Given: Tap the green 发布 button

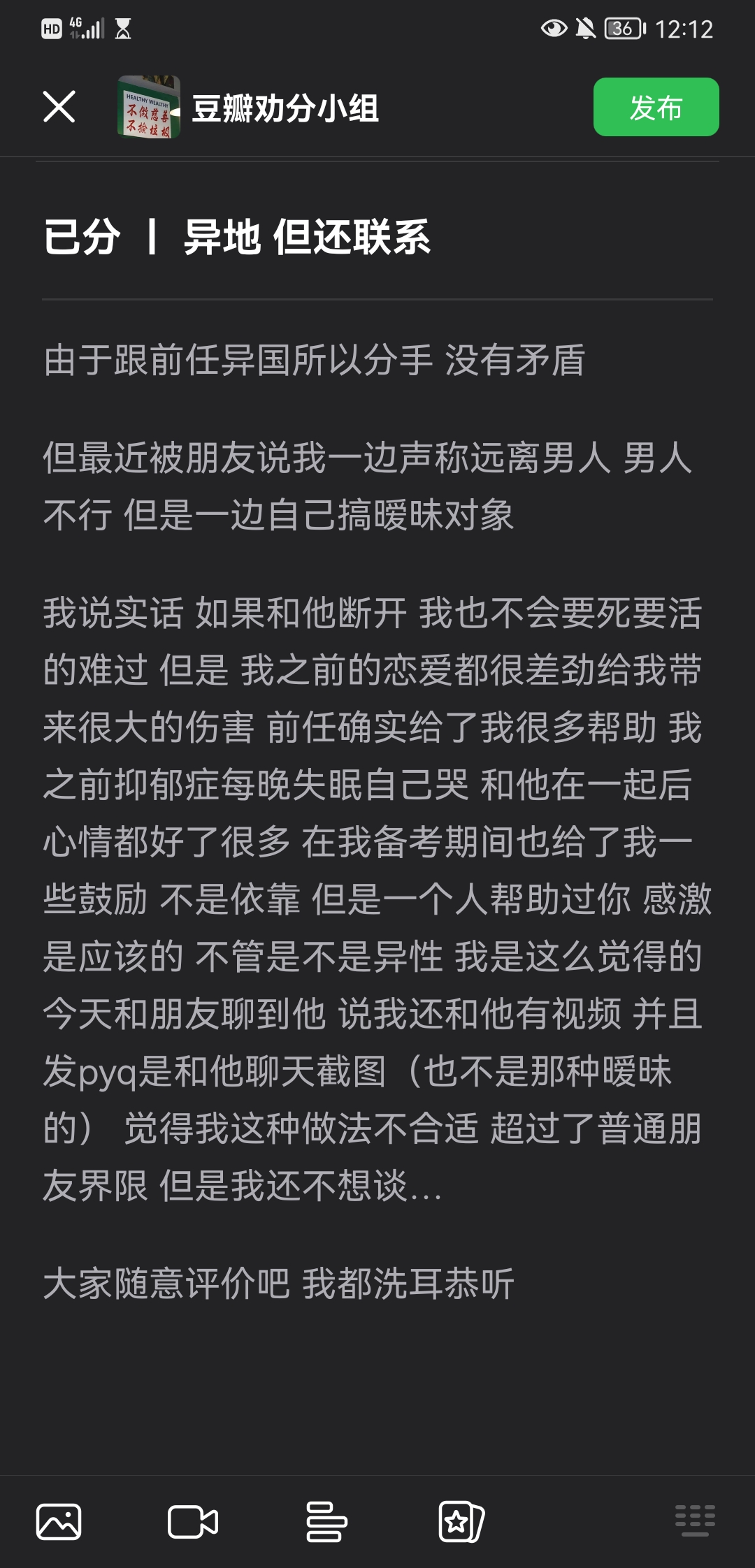Looking at the screenshot, I should (656, 107).
